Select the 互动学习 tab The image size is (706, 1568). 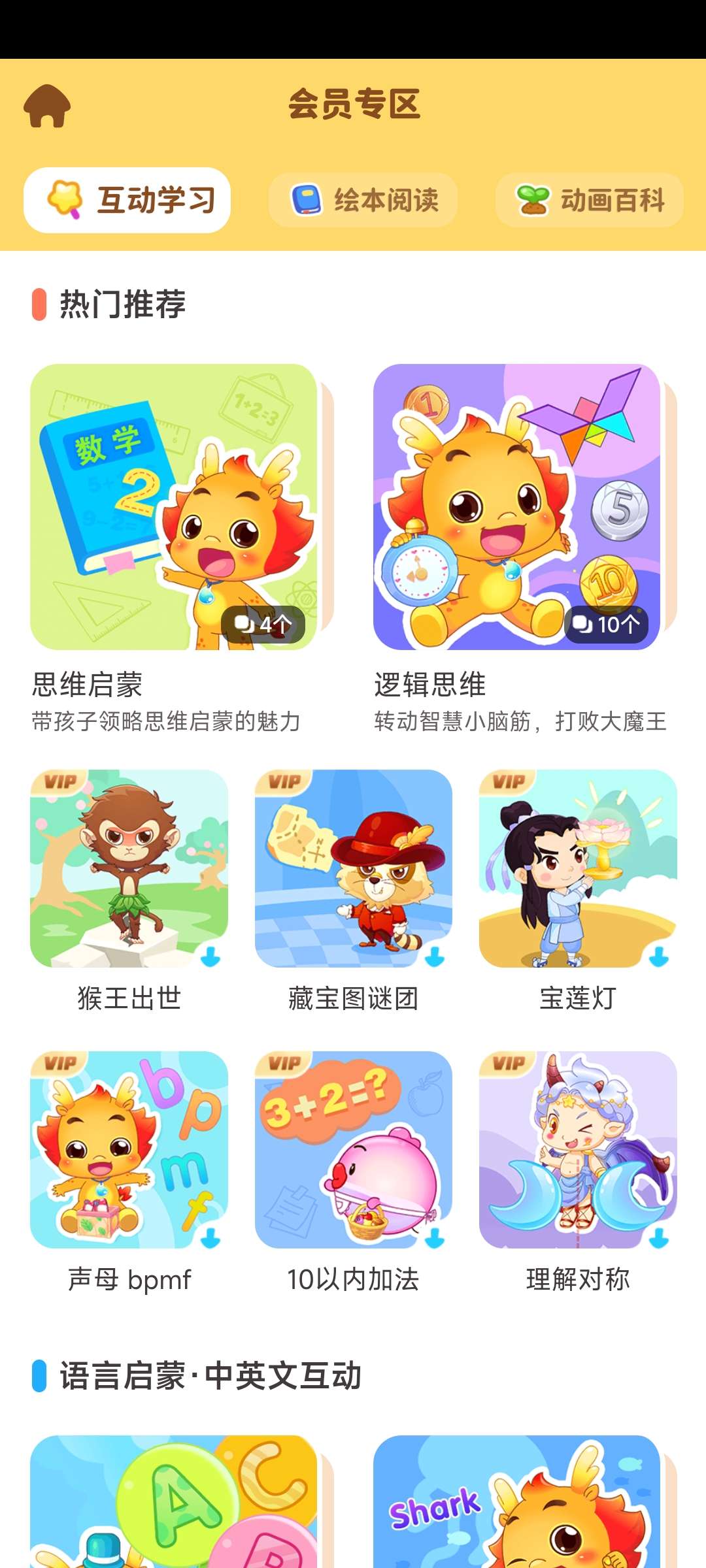tap(127, 200)
